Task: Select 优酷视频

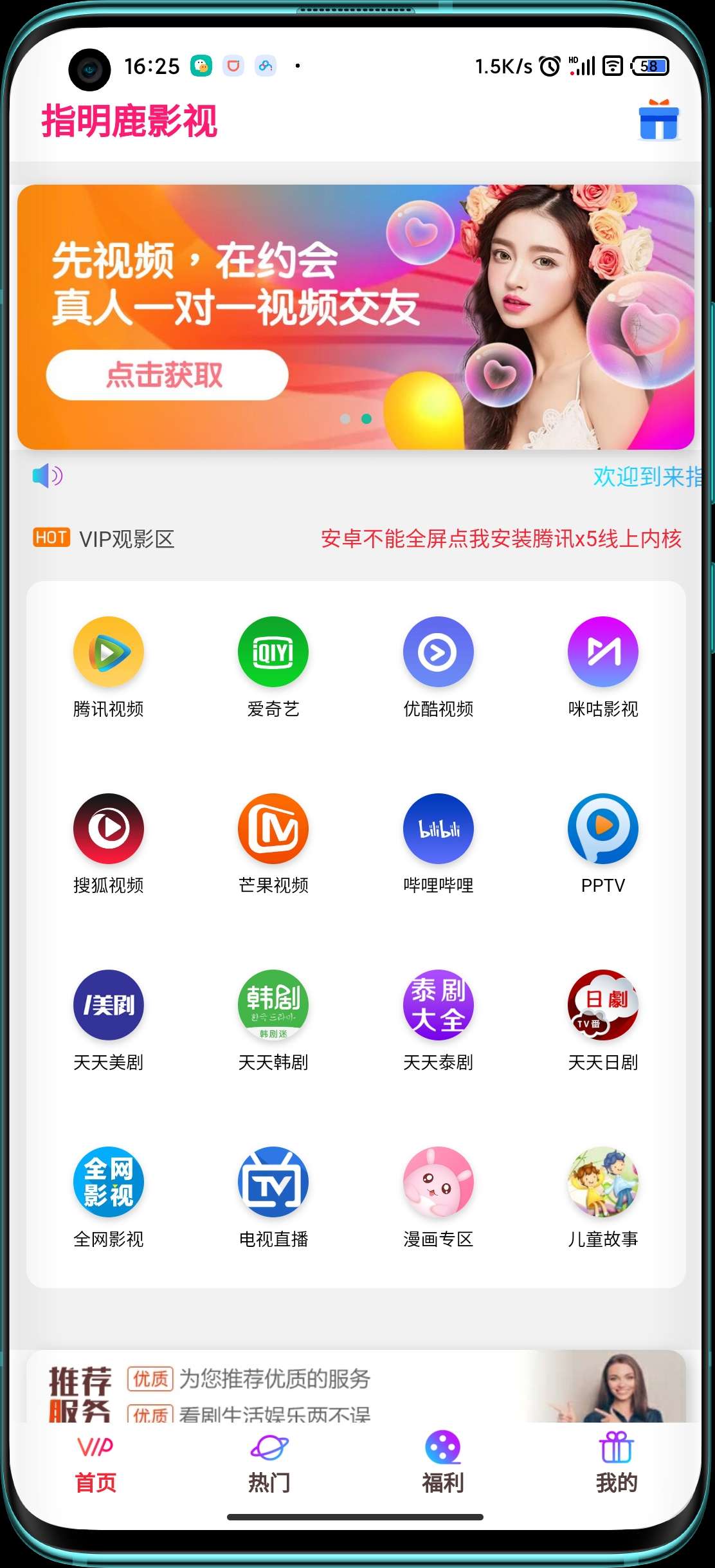Action: tap(439, 667)
